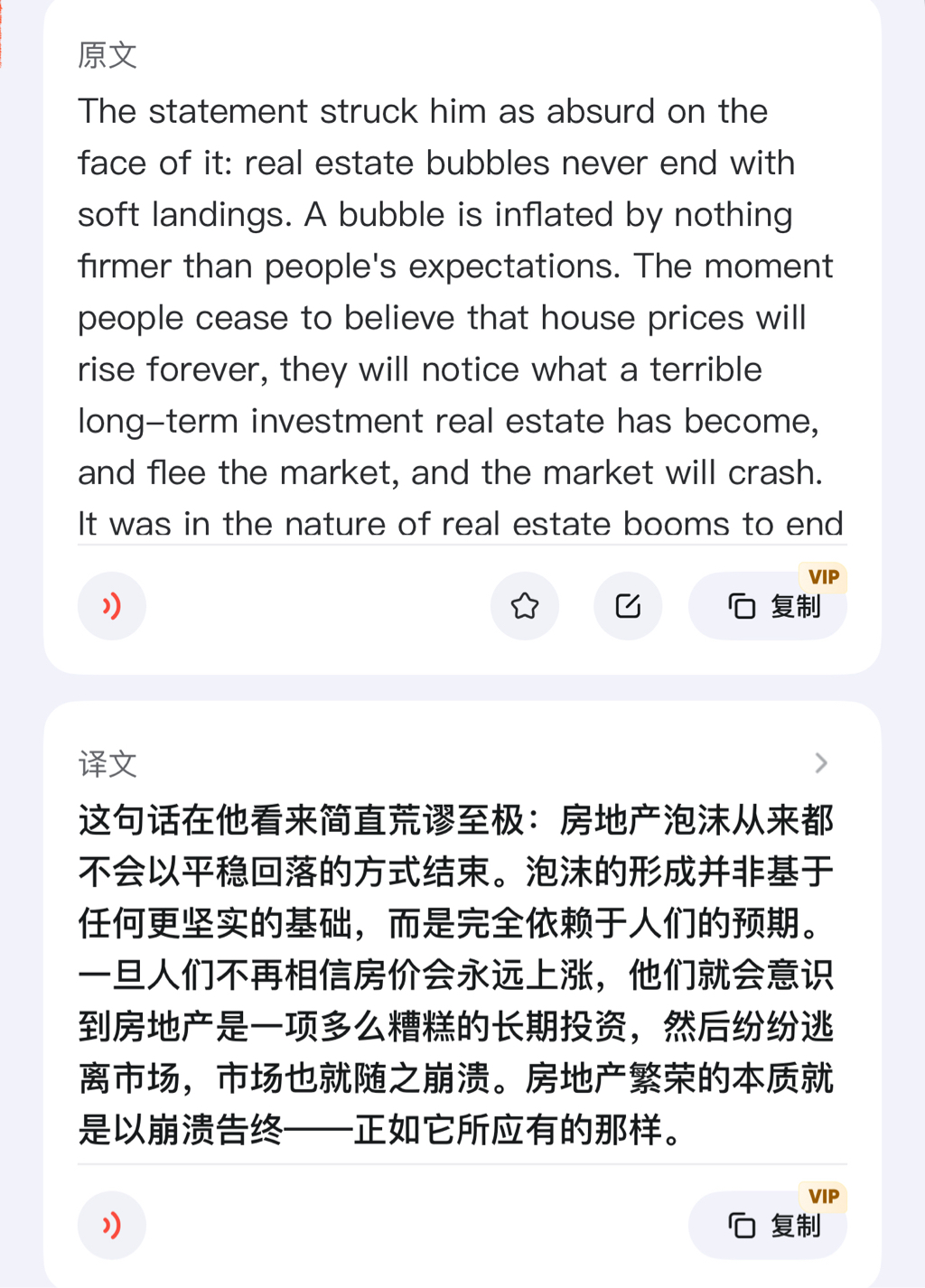Expand the translation with the chevron arrow
Image resolution: width=925 pixels, height=1288 pixels.
pyautogui.click(x=820, y=763)
